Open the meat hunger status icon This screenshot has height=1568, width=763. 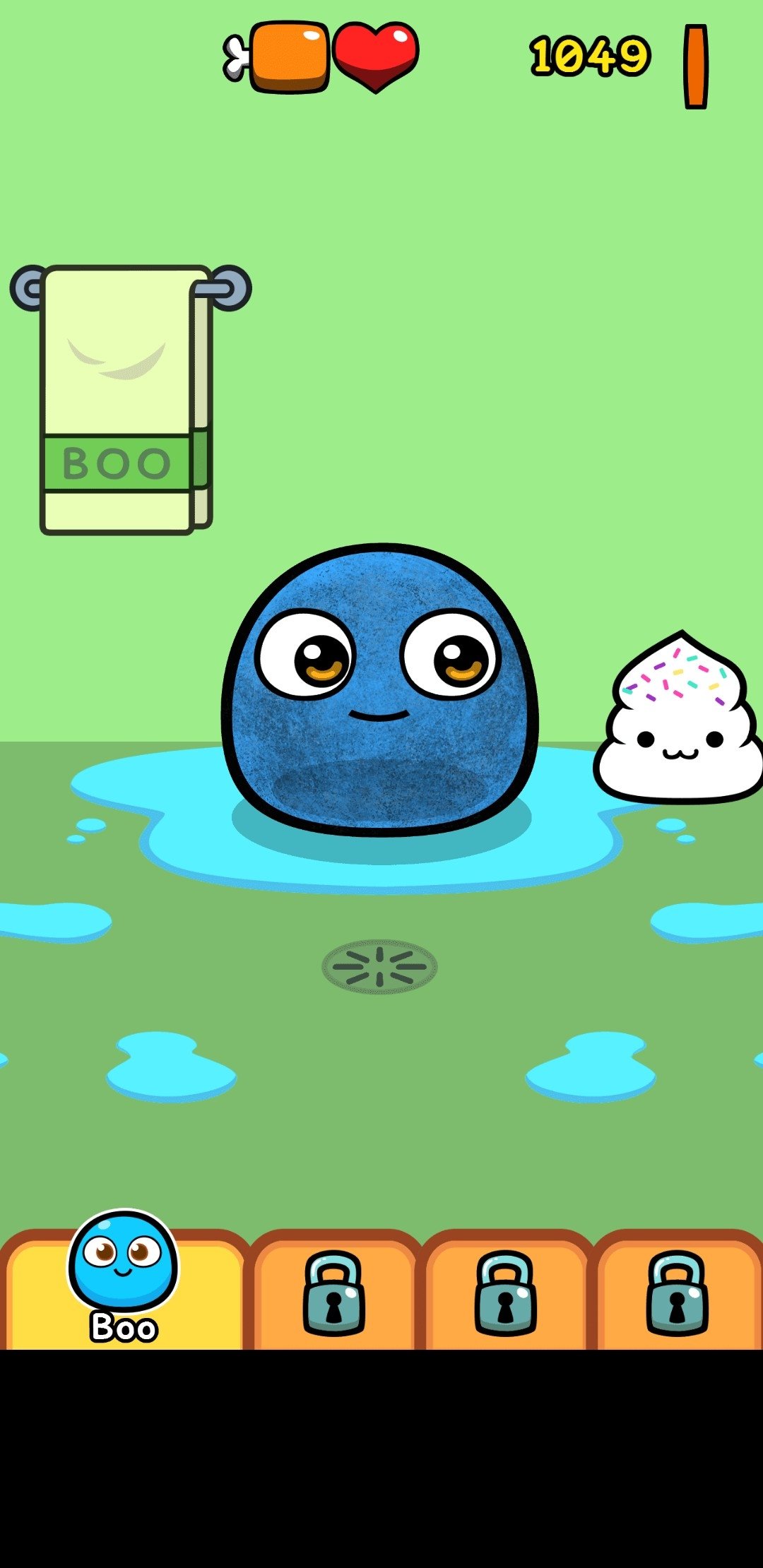coord(277,57)
